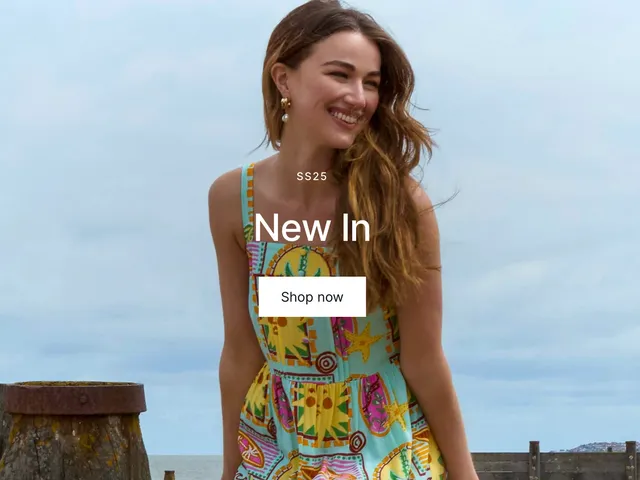The width and height of the screenshot is (640, 480).
Task: Tap the Shop now button
Action: point(312,297)
